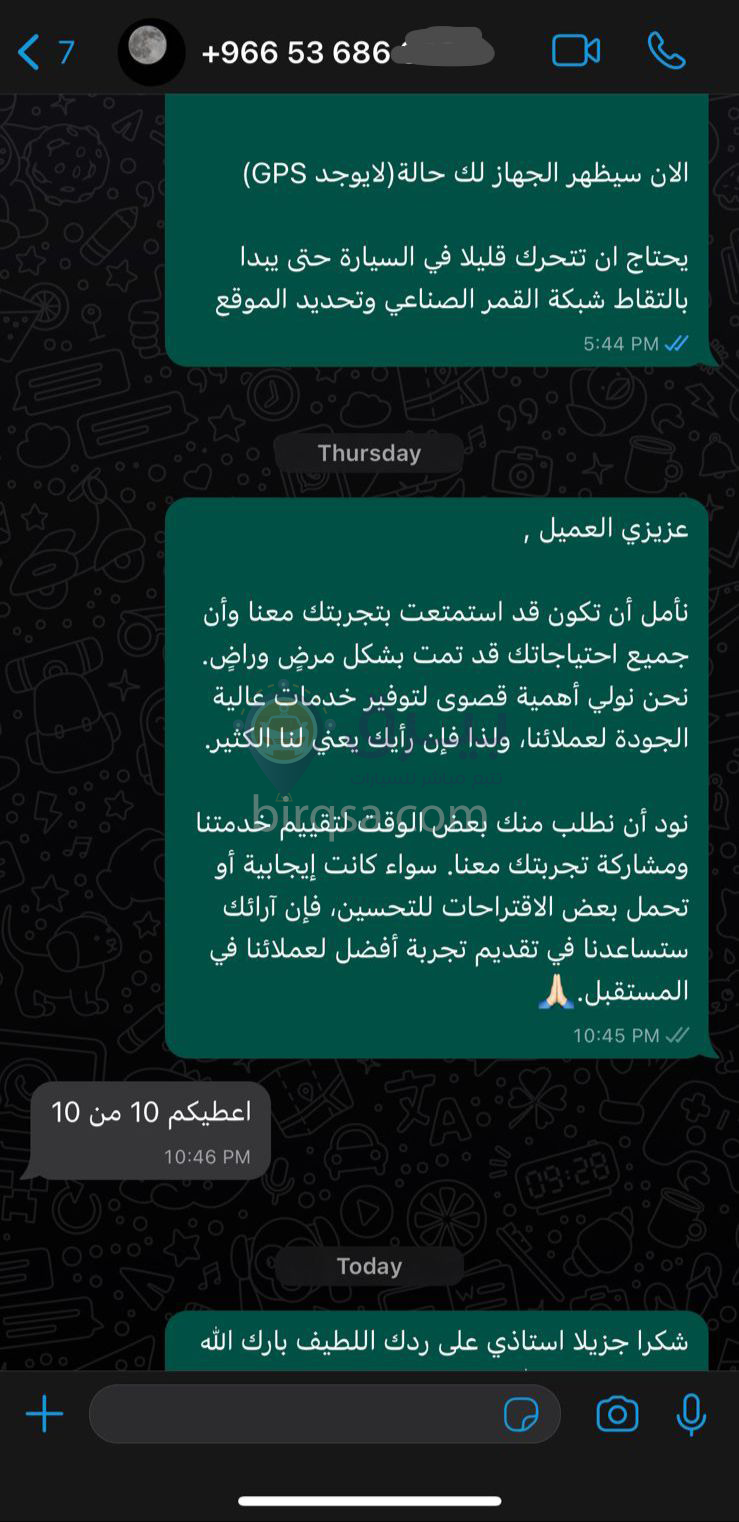
Task: Open the sticker picker
Action: click(x=521, y=1414)
